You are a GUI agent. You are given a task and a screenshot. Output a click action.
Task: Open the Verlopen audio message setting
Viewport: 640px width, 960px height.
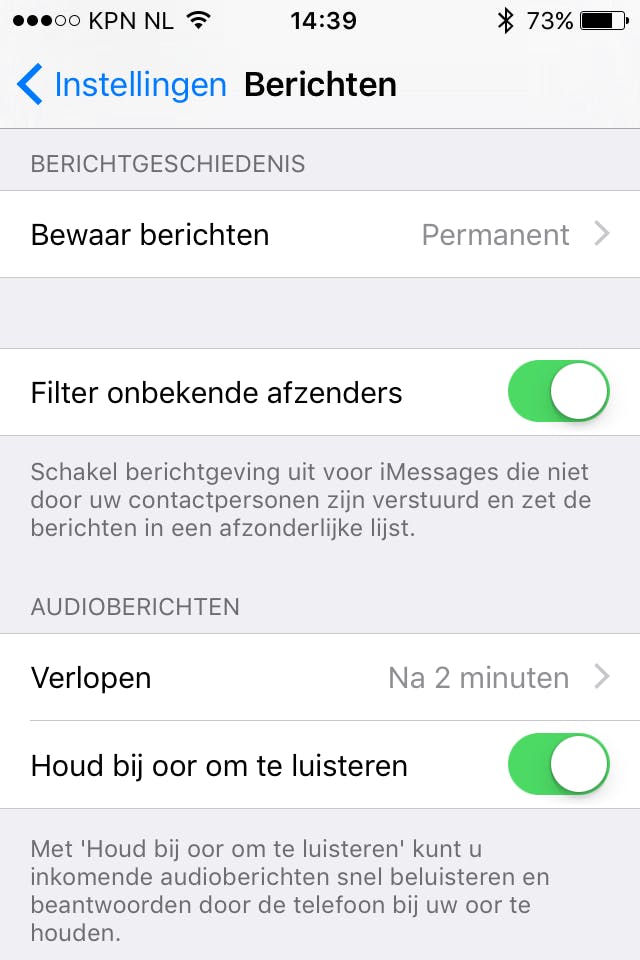(x=320, y=678)
